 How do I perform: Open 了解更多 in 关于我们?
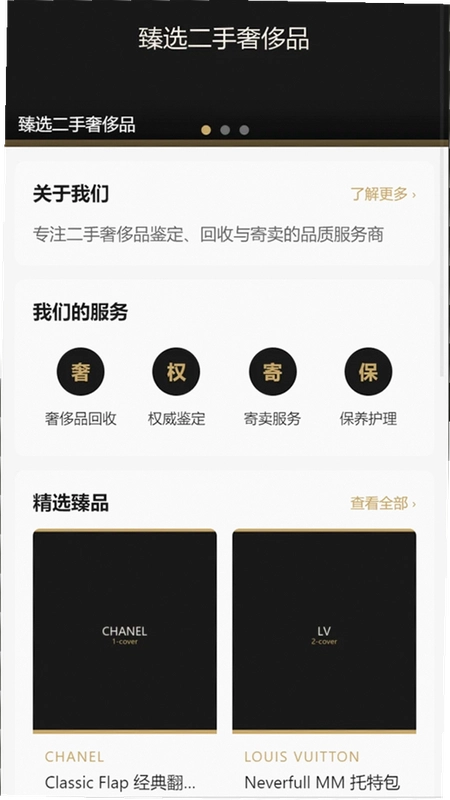pyautogui.click(x=383, y=194)
